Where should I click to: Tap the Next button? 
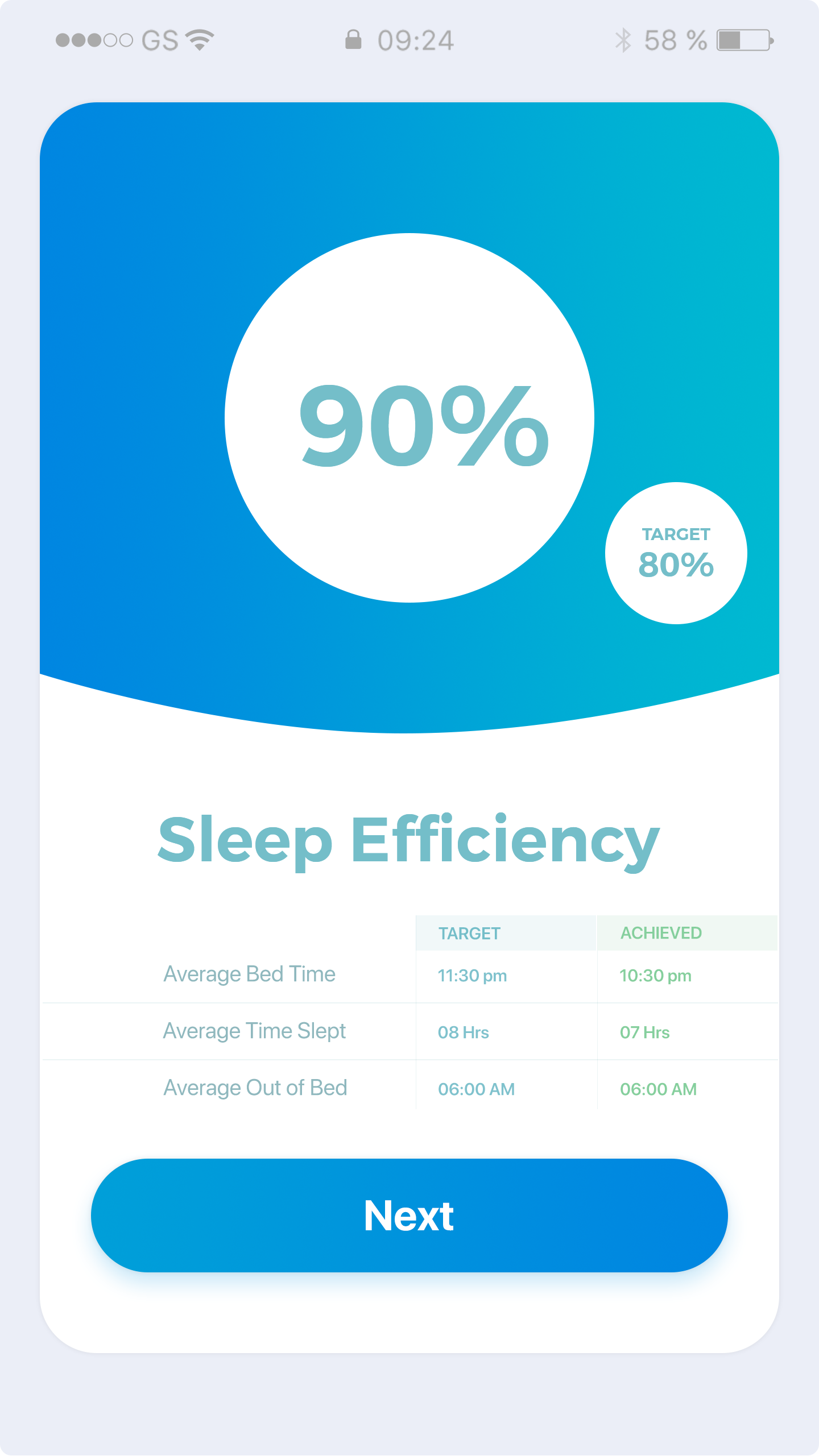(409, 1216)
